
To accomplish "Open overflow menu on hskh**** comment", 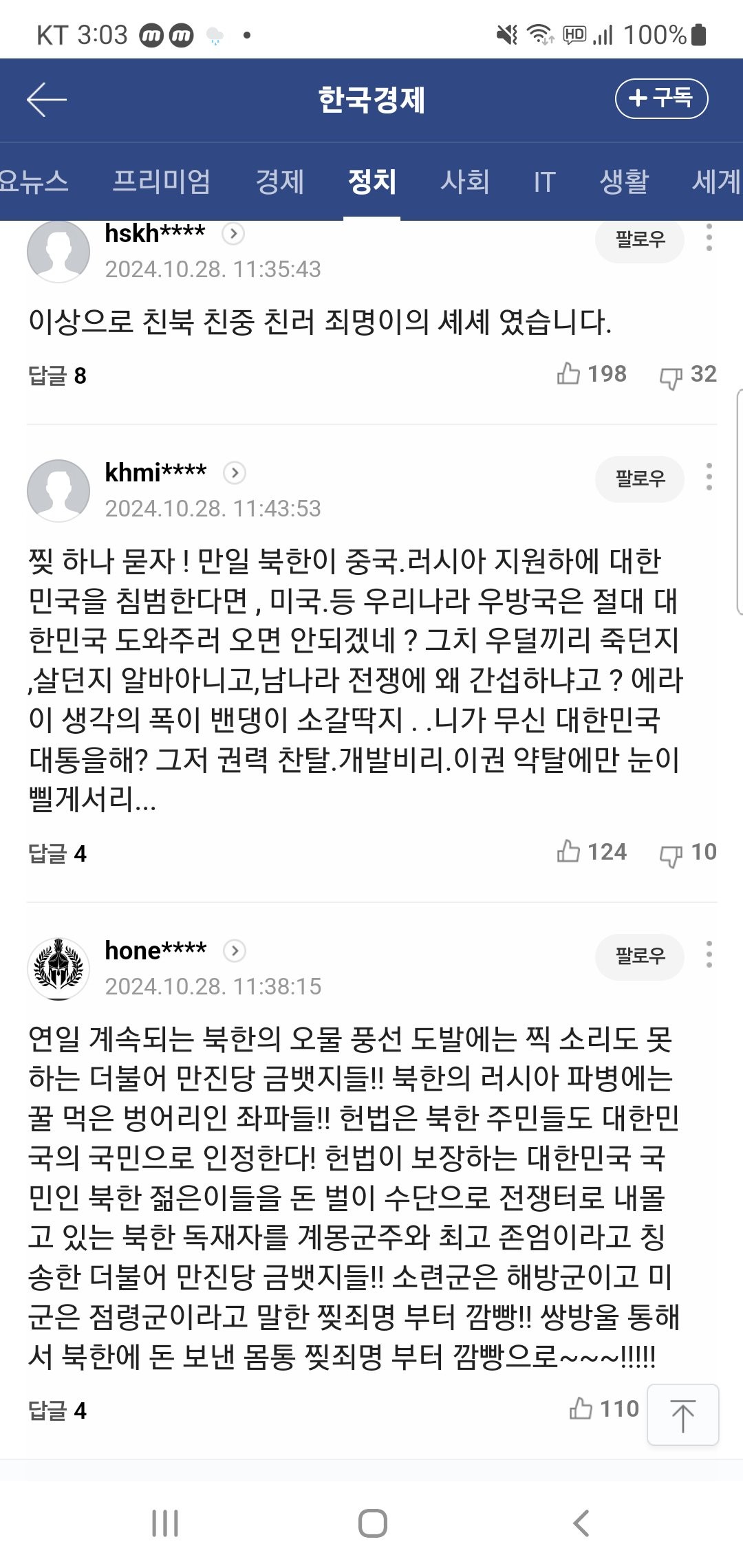I will 709,238.
